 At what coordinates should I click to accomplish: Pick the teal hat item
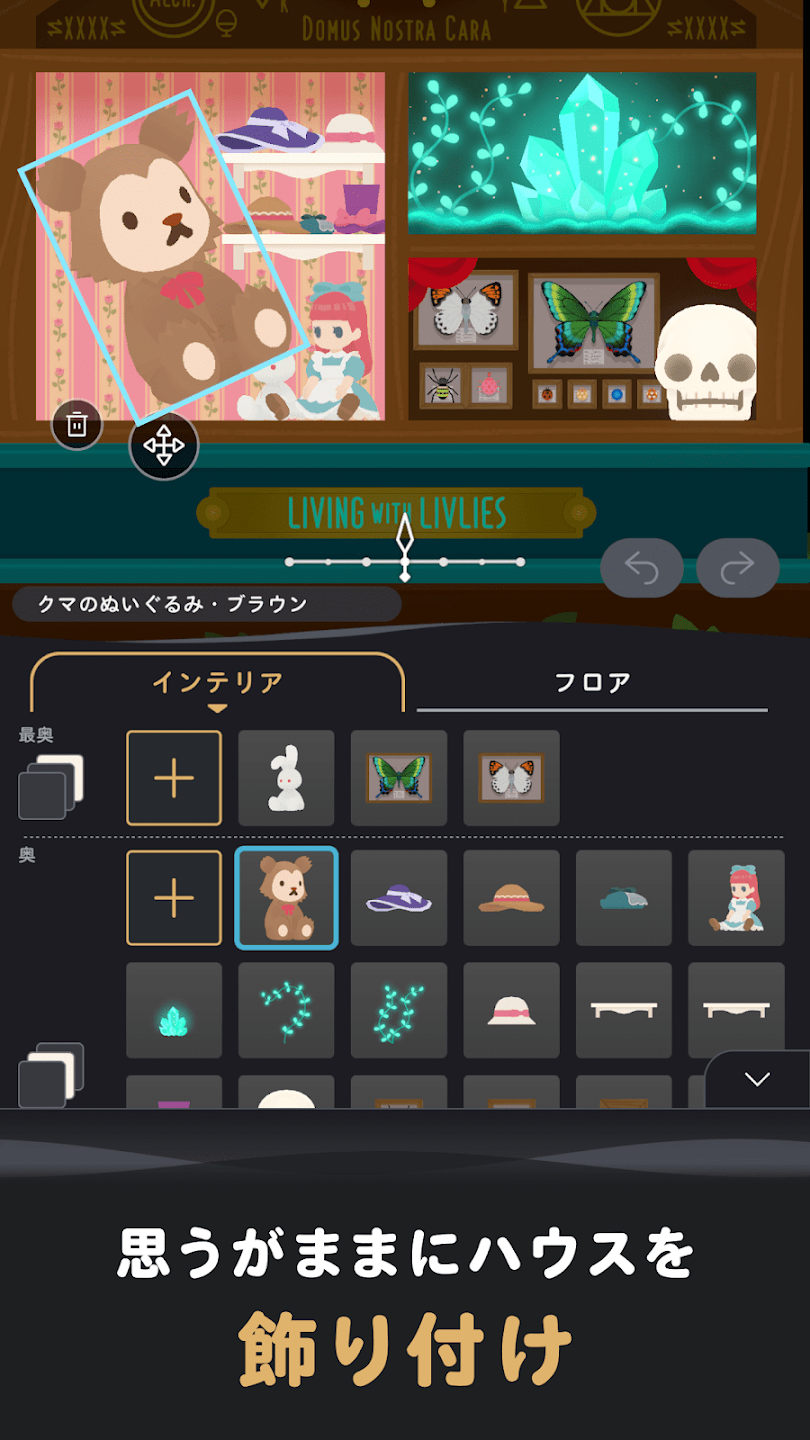tap(623, 898)
